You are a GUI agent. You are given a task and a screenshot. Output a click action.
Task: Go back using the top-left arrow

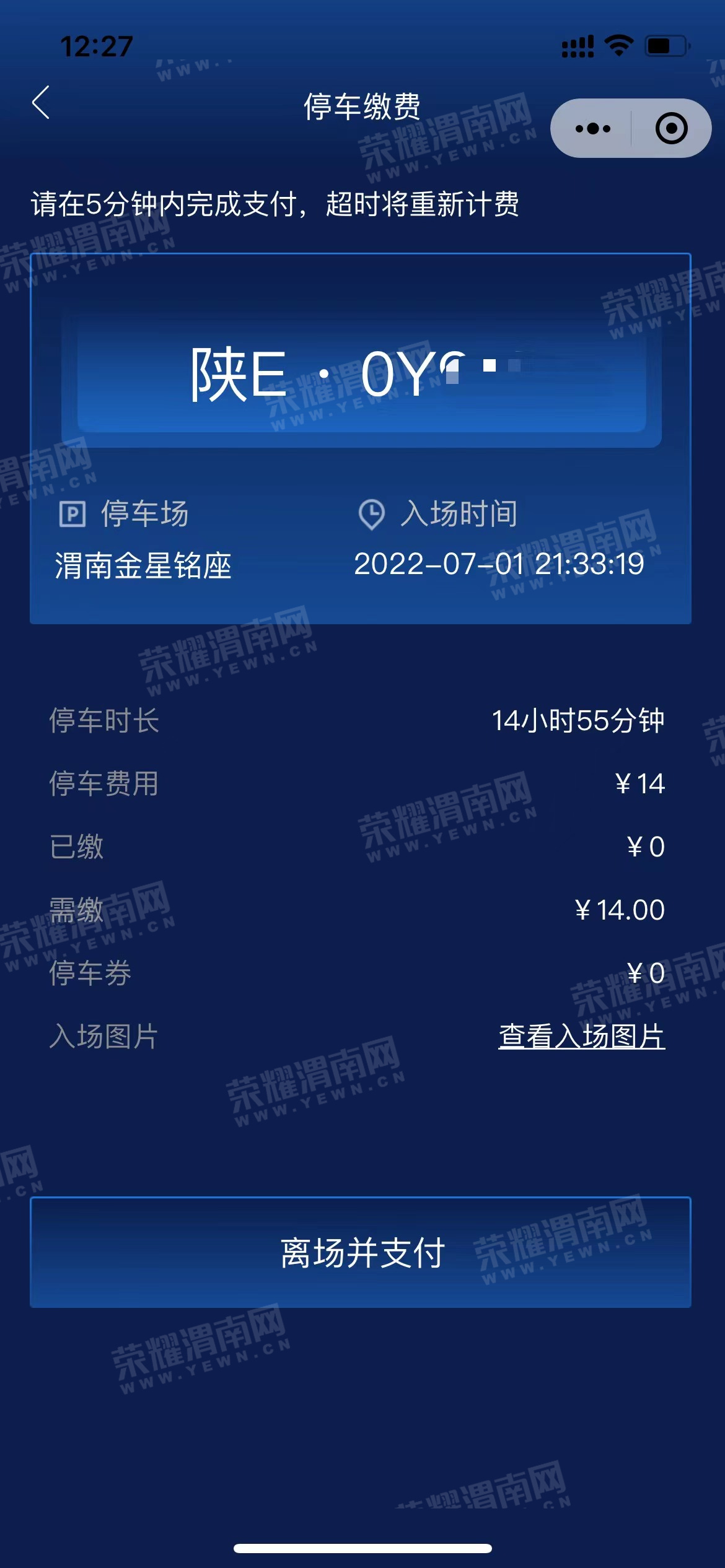point(41,103)
